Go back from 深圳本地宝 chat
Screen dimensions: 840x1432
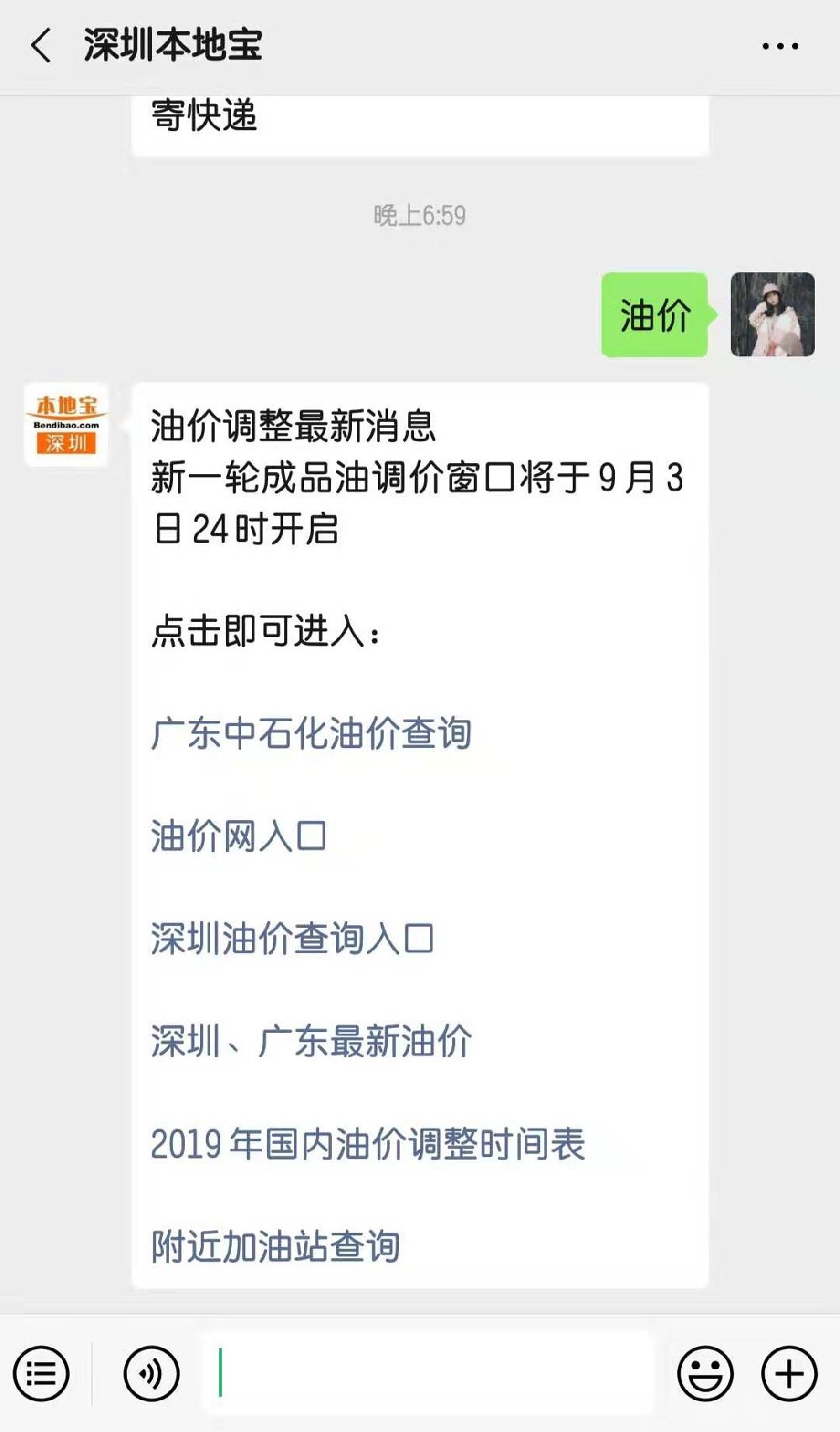pos(40,45)
